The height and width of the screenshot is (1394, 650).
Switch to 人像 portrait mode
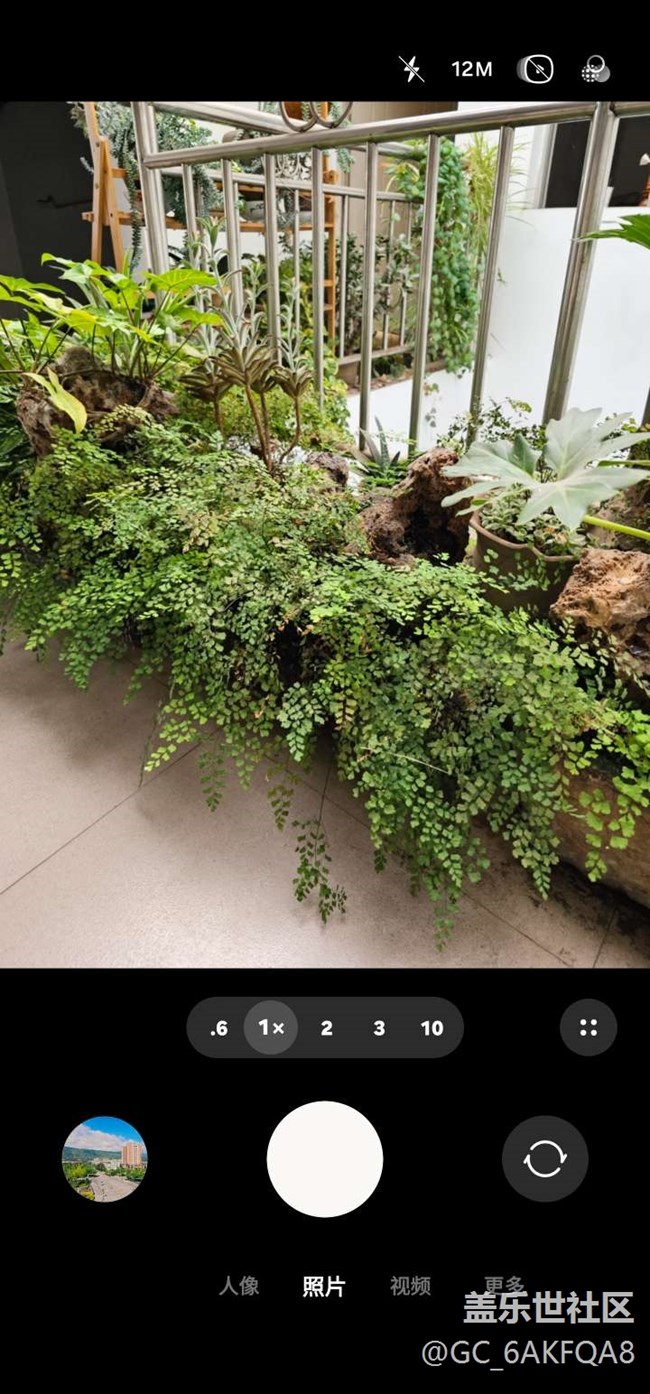click(x=239, y=1286)
